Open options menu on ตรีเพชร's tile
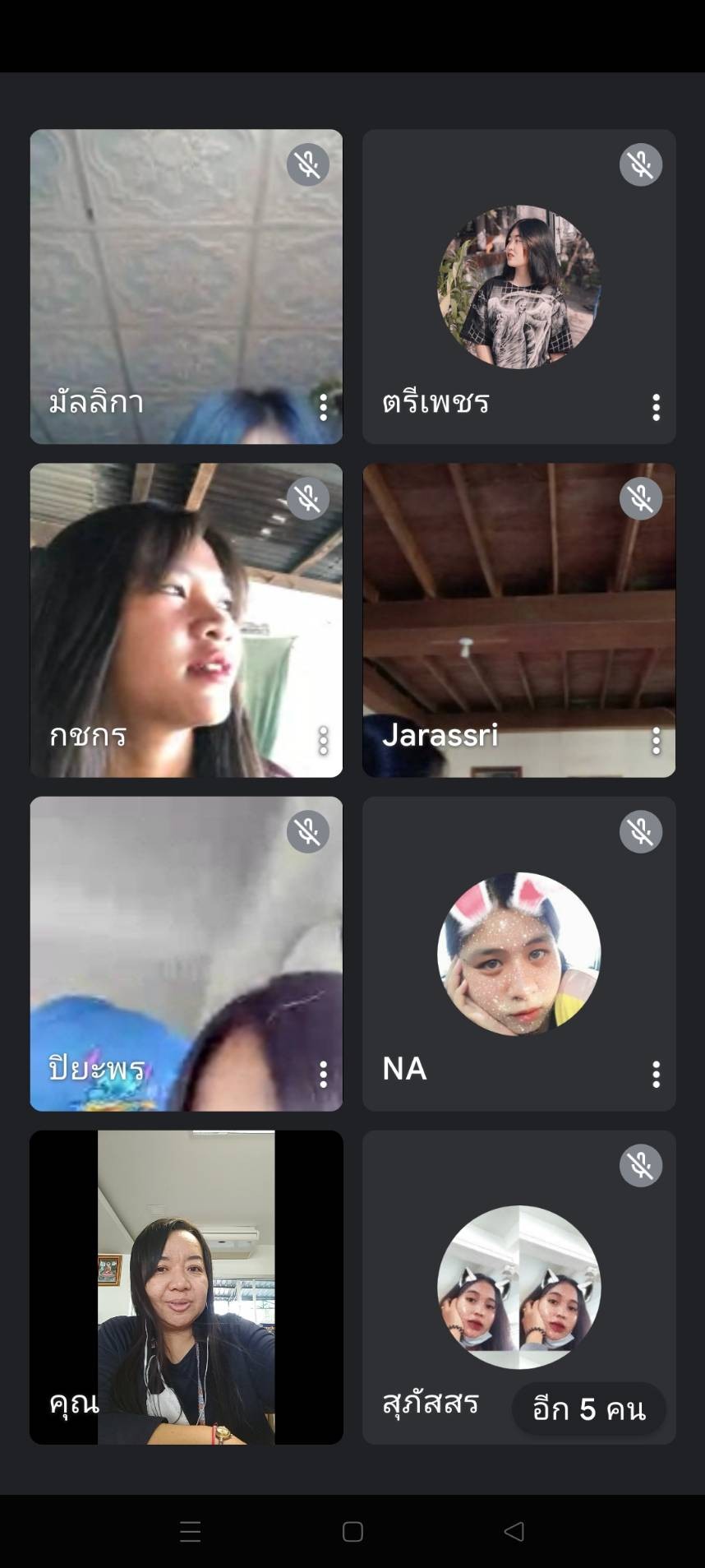This screenshot has height=1568, width=705. 656,407
